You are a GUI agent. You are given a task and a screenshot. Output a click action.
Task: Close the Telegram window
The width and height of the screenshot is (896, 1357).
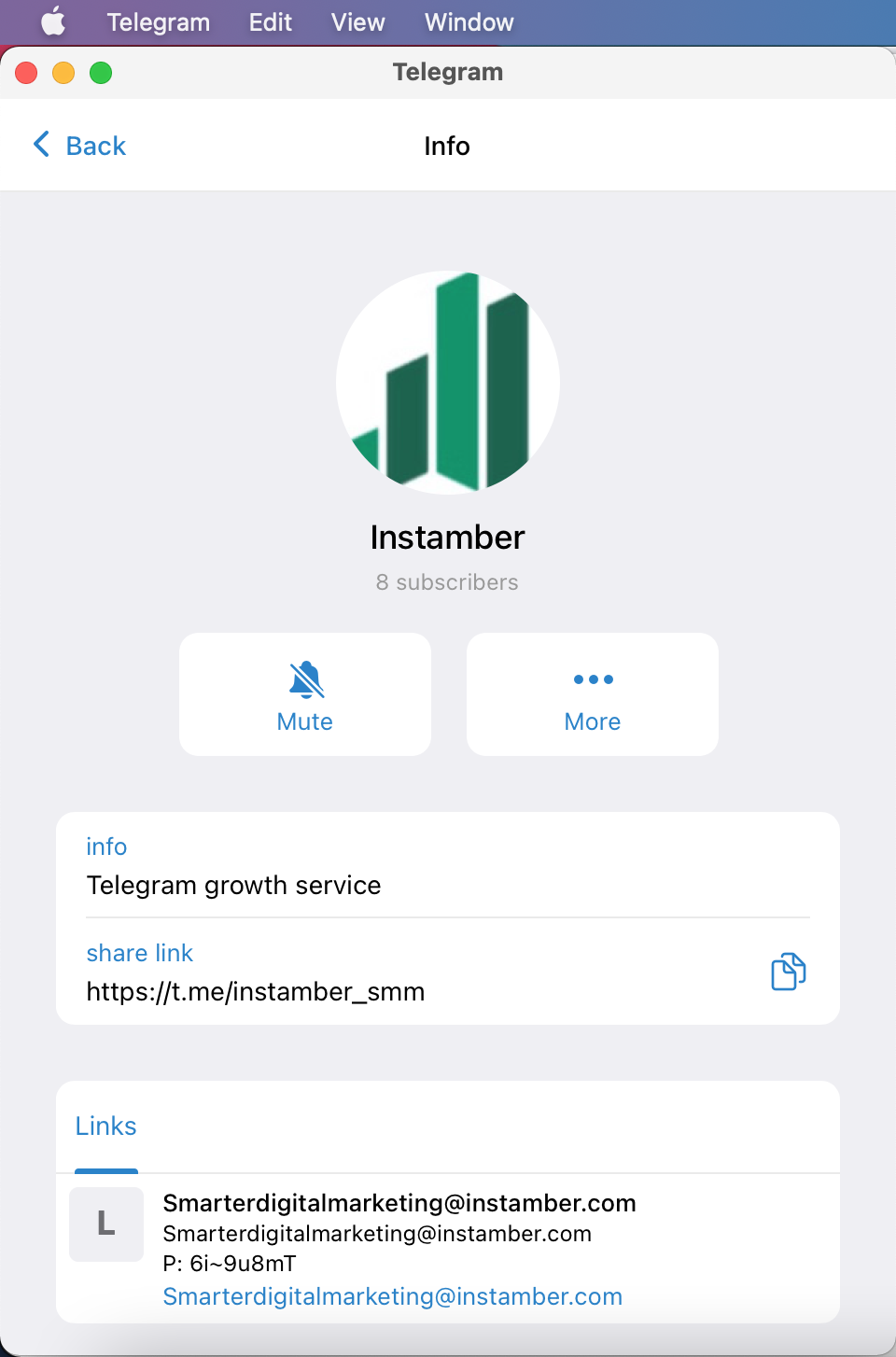coord(26,73)
